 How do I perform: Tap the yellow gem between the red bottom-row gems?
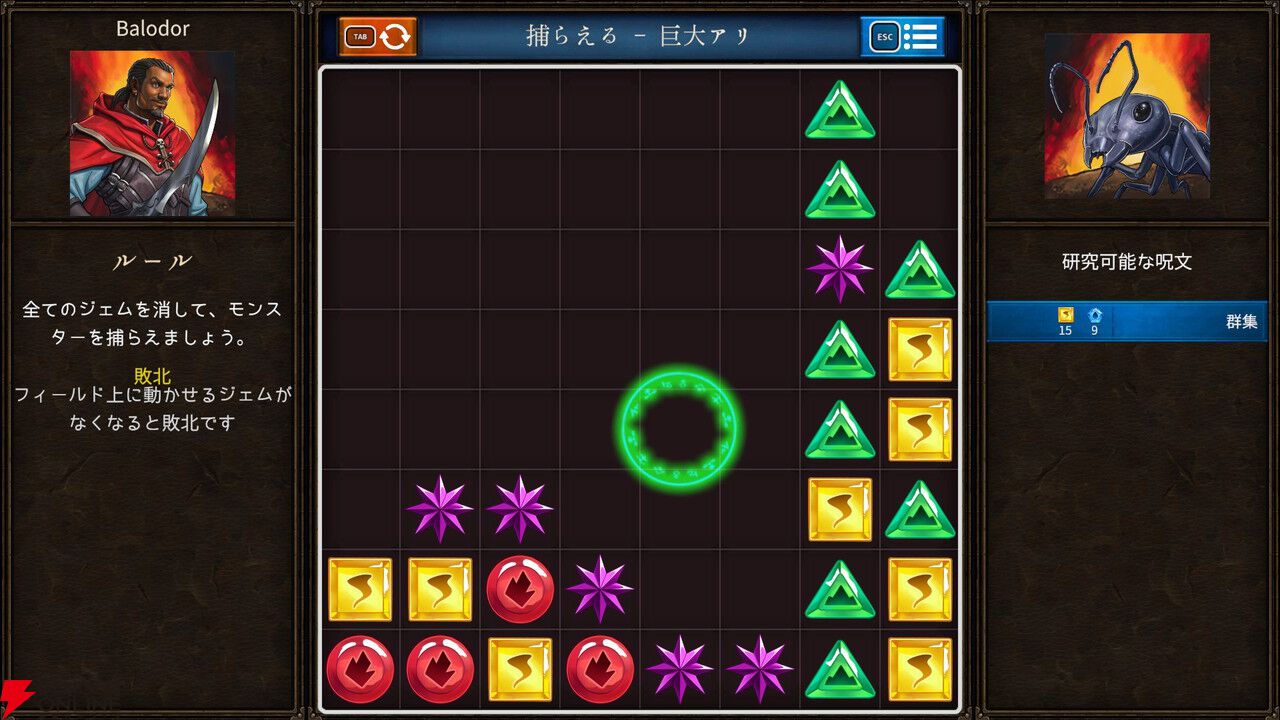[520, 669]
